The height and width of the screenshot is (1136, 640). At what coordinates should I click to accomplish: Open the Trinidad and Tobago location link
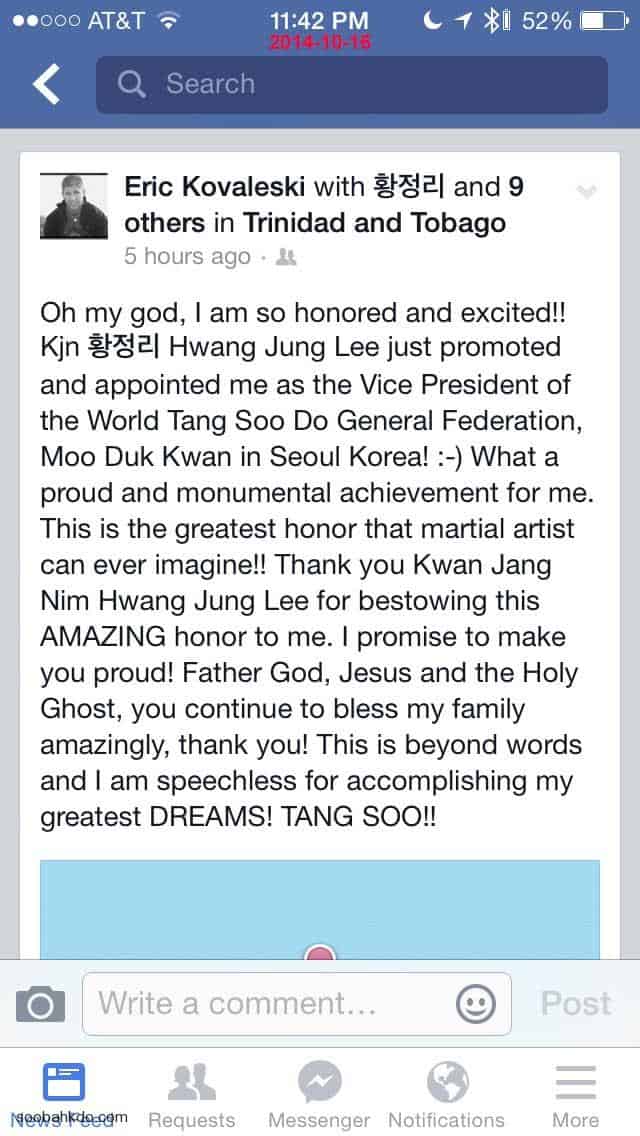point(374,222)
